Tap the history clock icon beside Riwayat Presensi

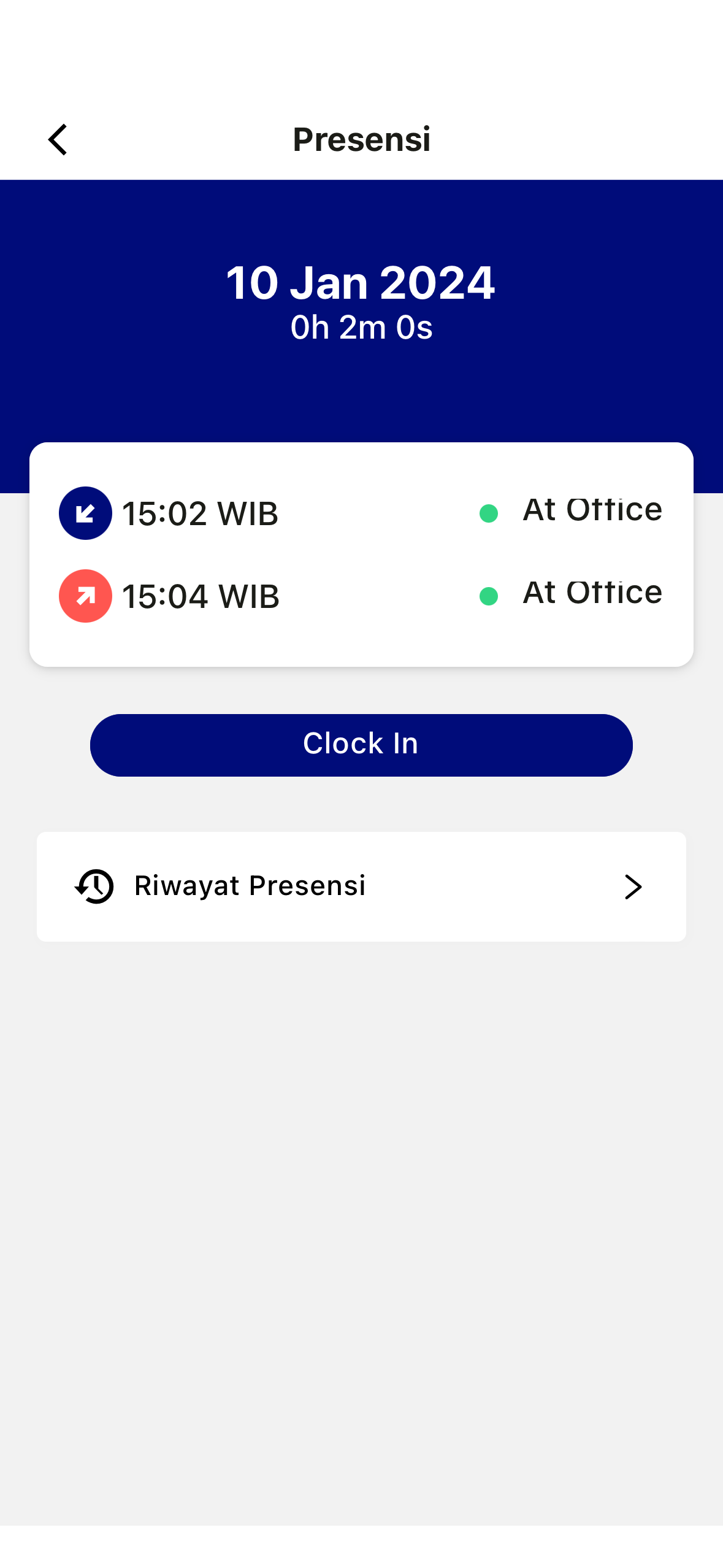[x=94, y=886]
